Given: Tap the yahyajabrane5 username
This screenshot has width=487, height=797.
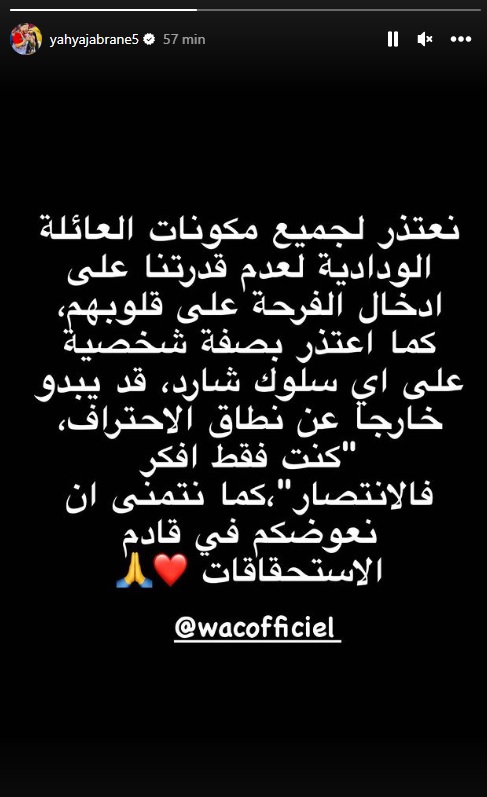Looking at the screenshot, I should coord(94,39).
